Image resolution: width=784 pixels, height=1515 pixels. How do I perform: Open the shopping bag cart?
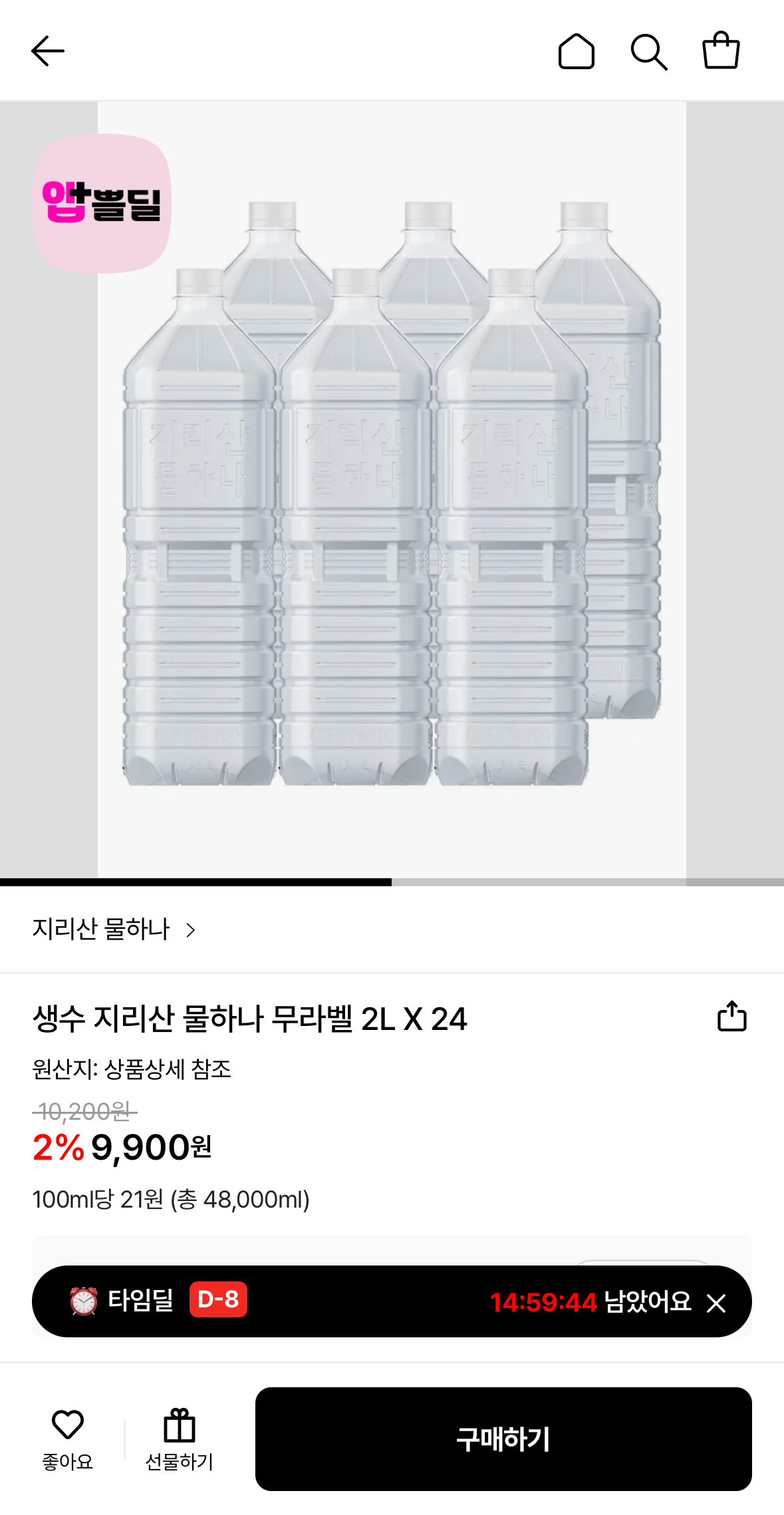click(x=721, y=52)
